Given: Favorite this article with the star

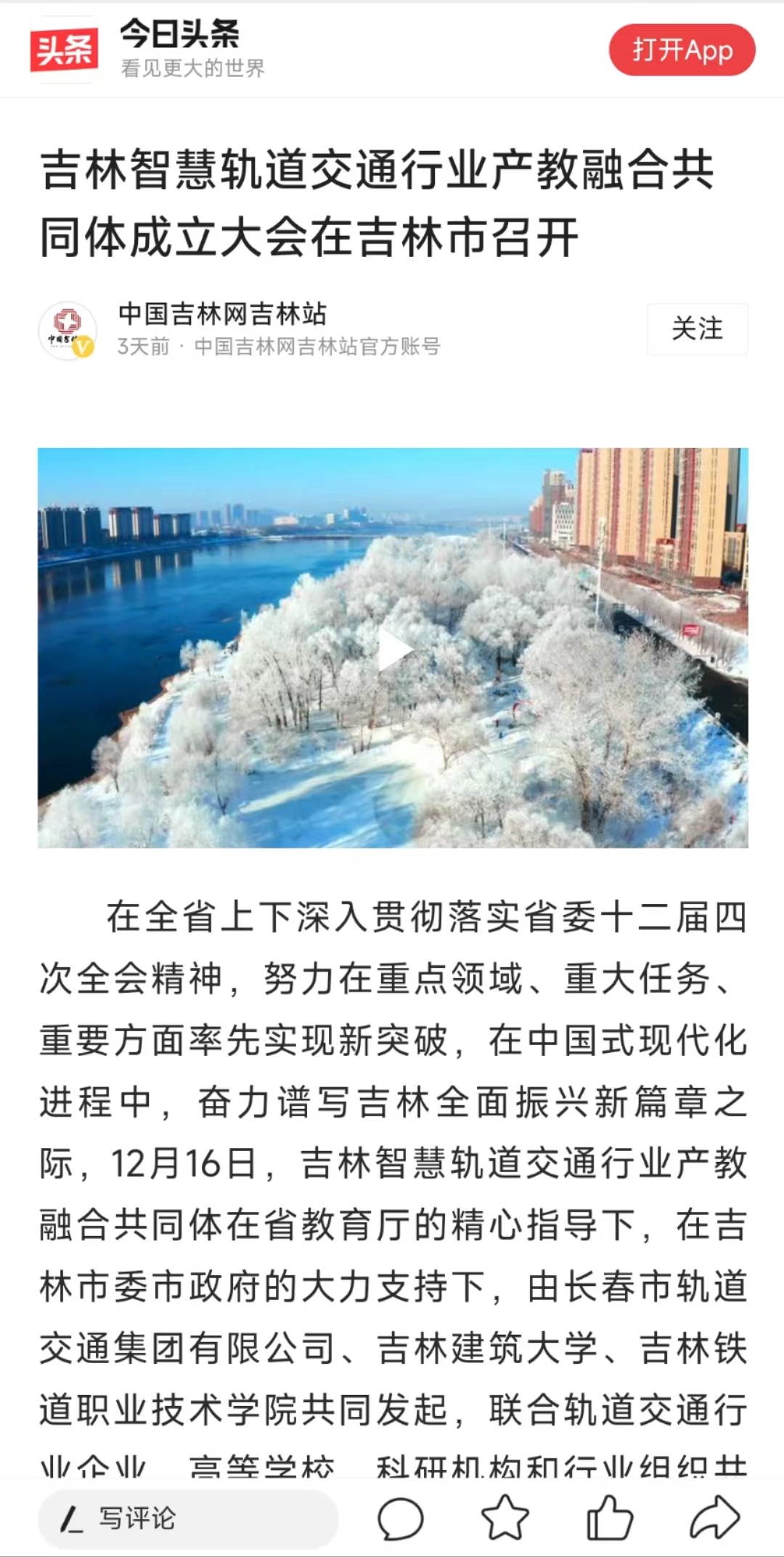Looking at the screenshot, I should 505,1518.
